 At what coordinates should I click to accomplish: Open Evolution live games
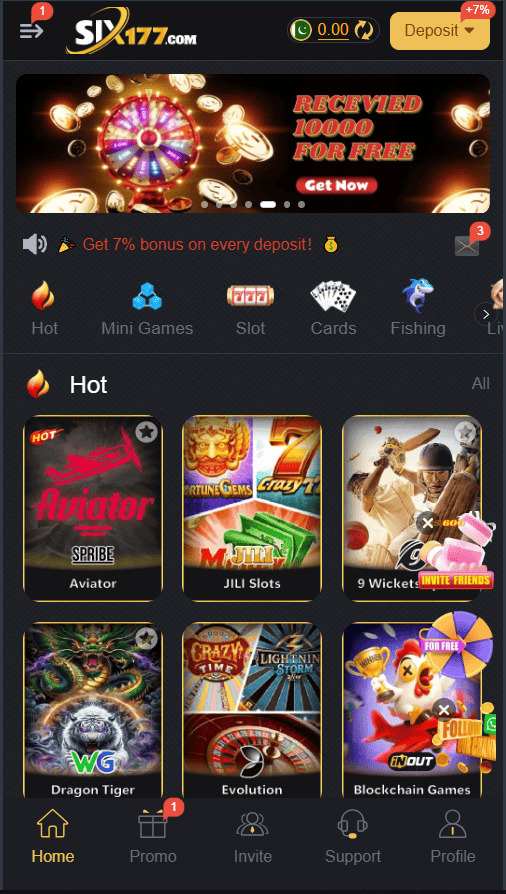252,710
